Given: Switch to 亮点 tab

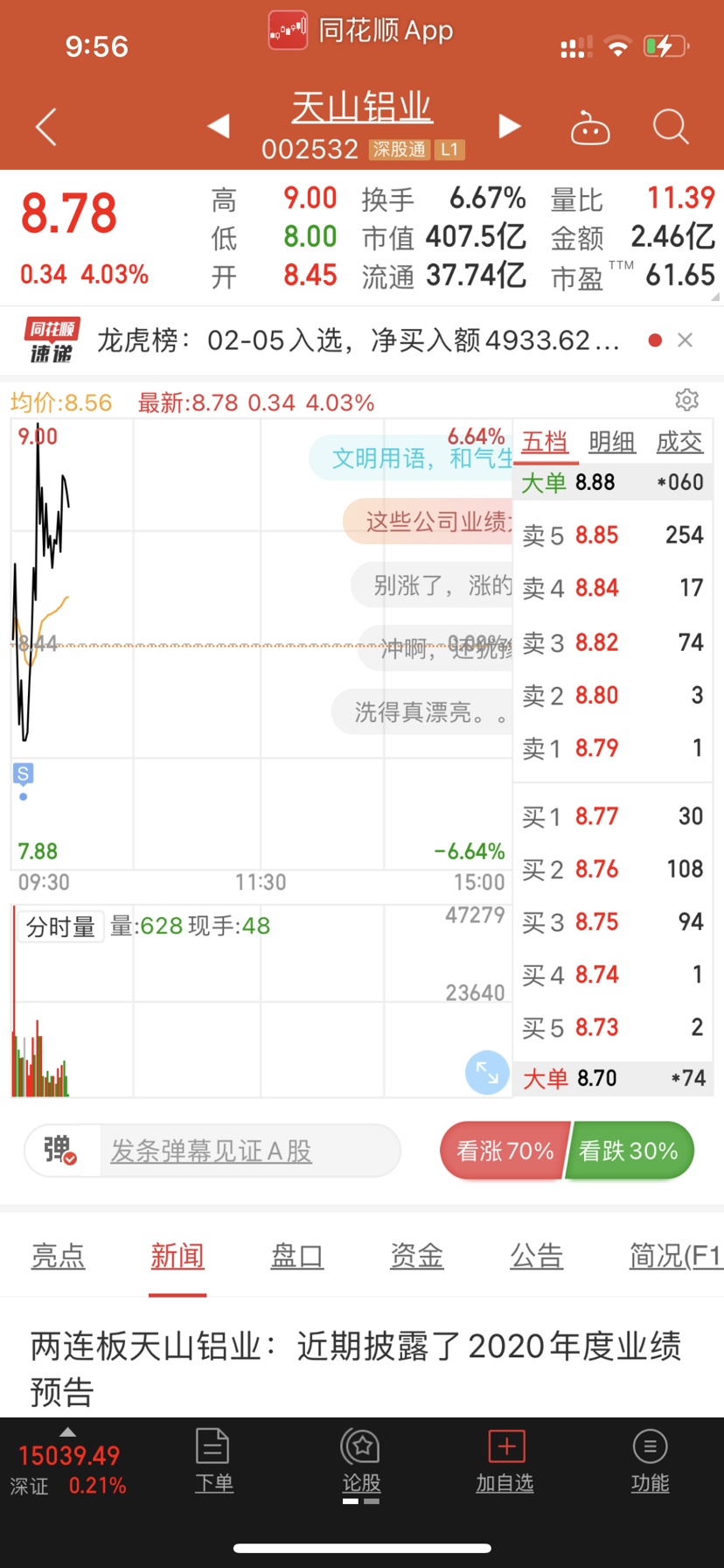Looking at the screenshot, I should point(59,1256).
